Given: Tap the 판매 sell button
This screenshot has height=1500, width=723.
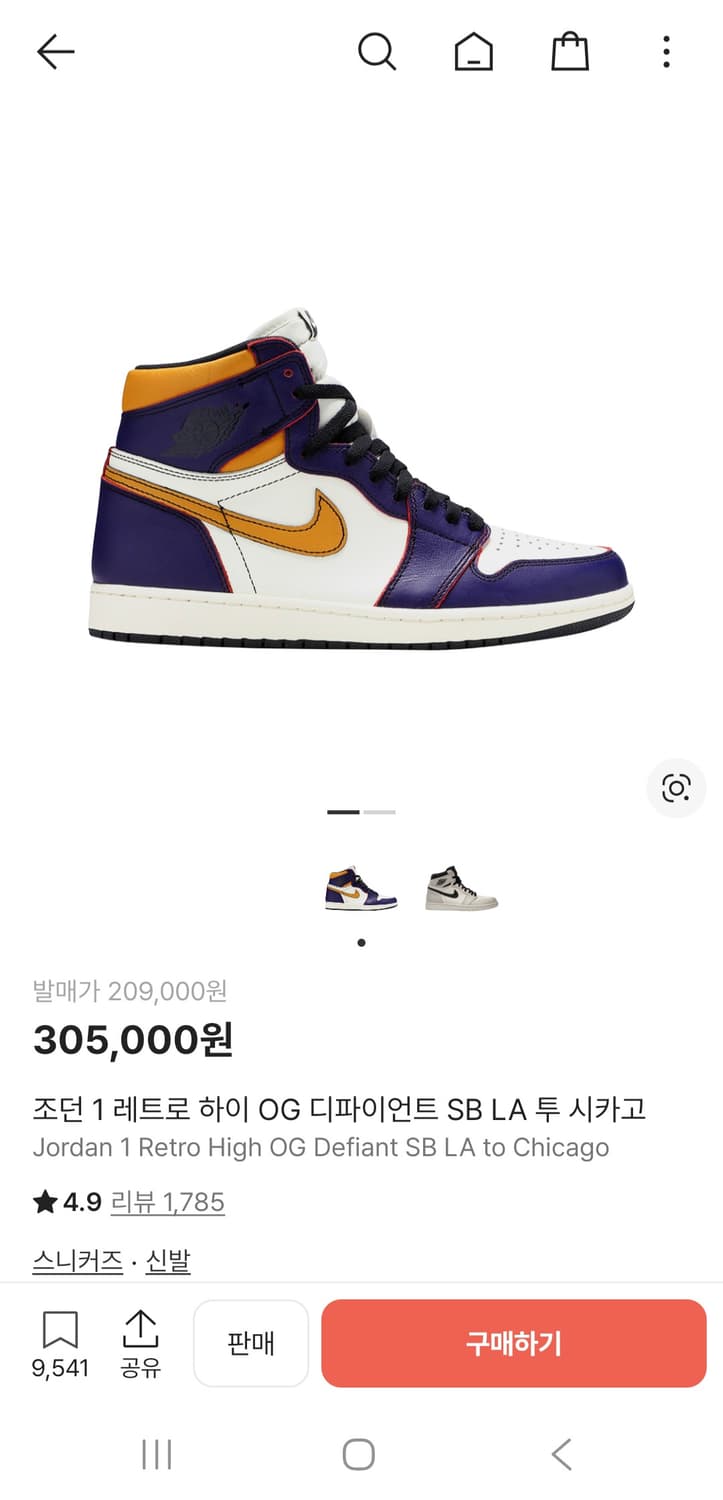Looking at the screenshot, I should point(251,1343).
